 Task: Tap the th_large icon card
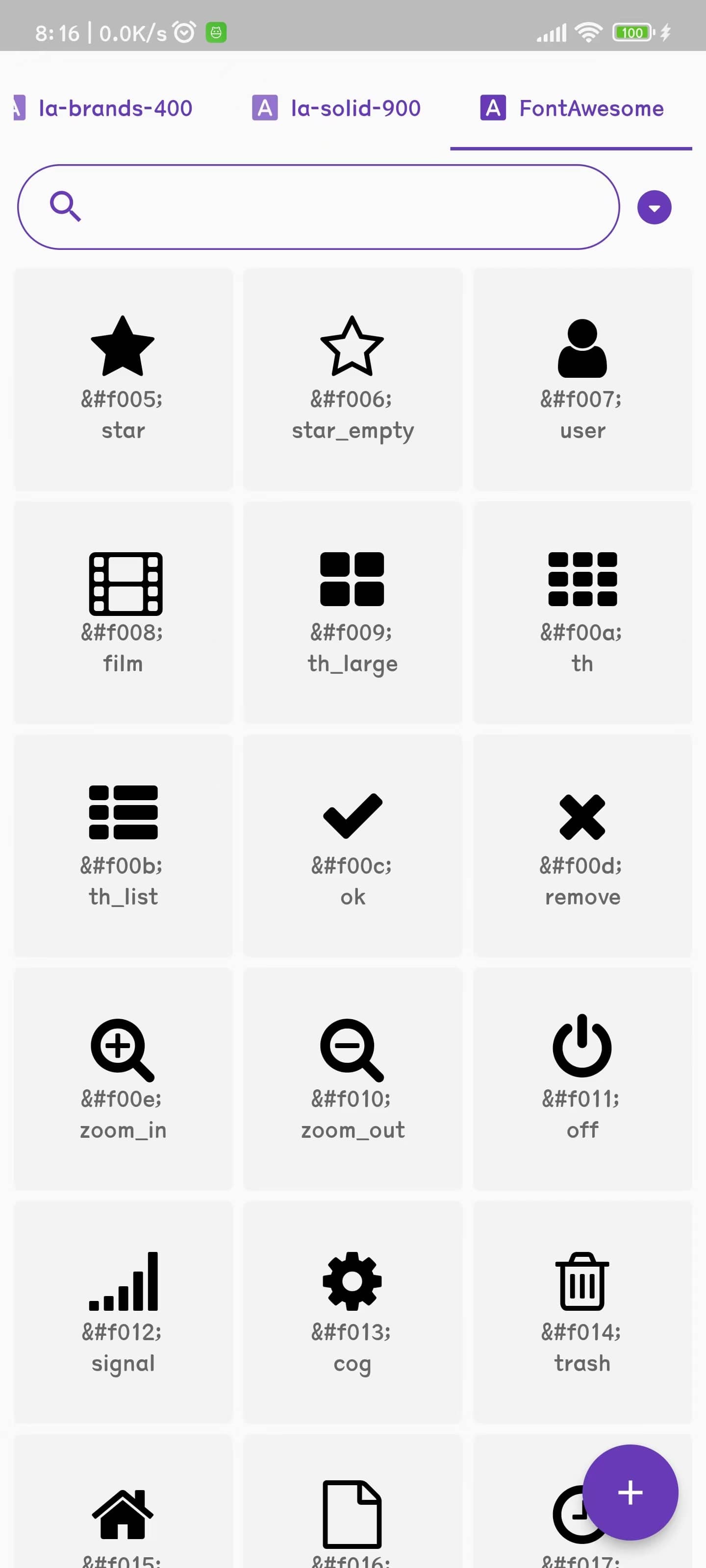tap(353, 612)
